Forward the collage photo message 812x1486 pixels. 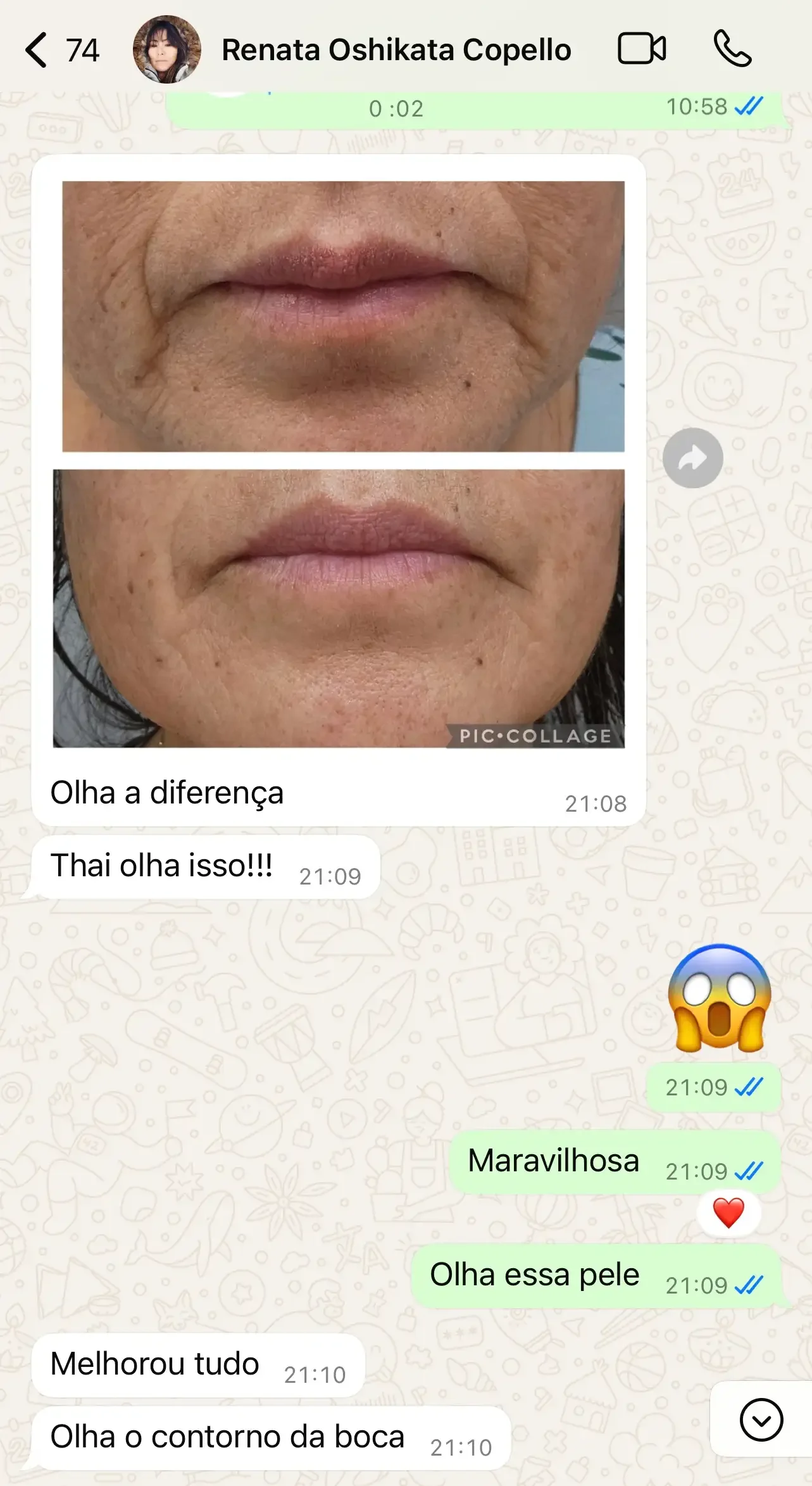(x=692, y=458)
